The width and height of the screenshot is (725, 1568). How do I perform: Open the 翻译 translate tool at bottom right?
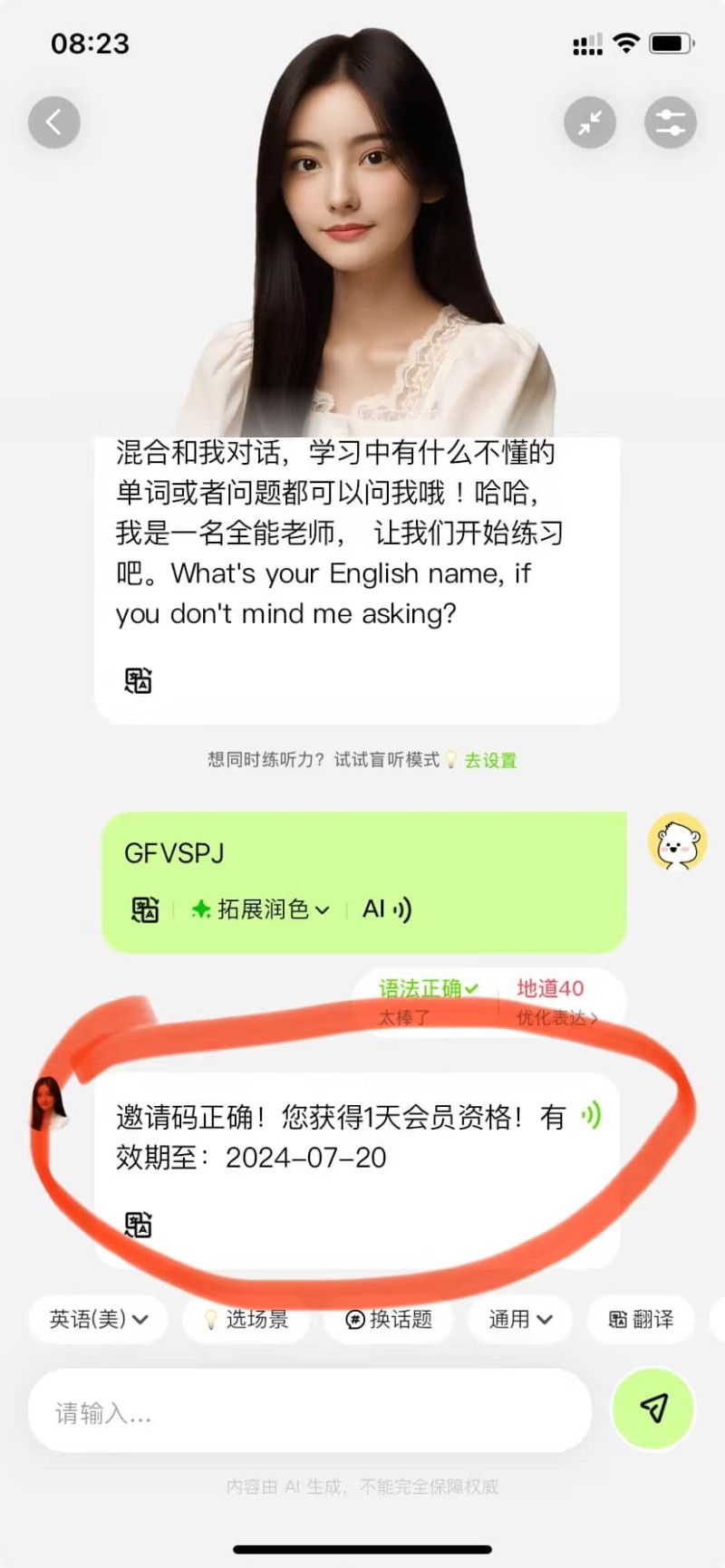pos(642,1320)
